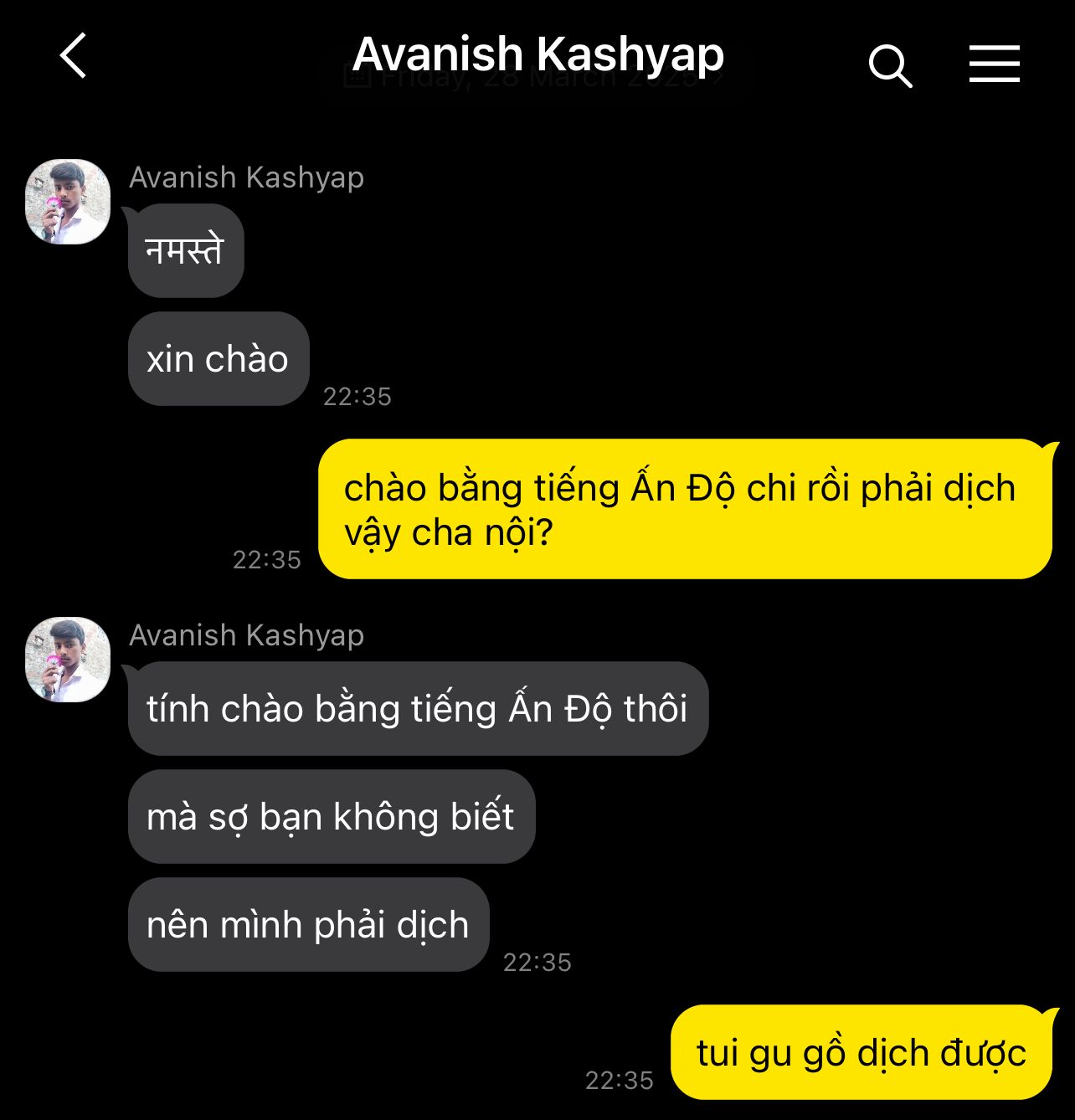Go back to the chat list
This screenshot has height=1120, width=1075.
click(74, 56)
